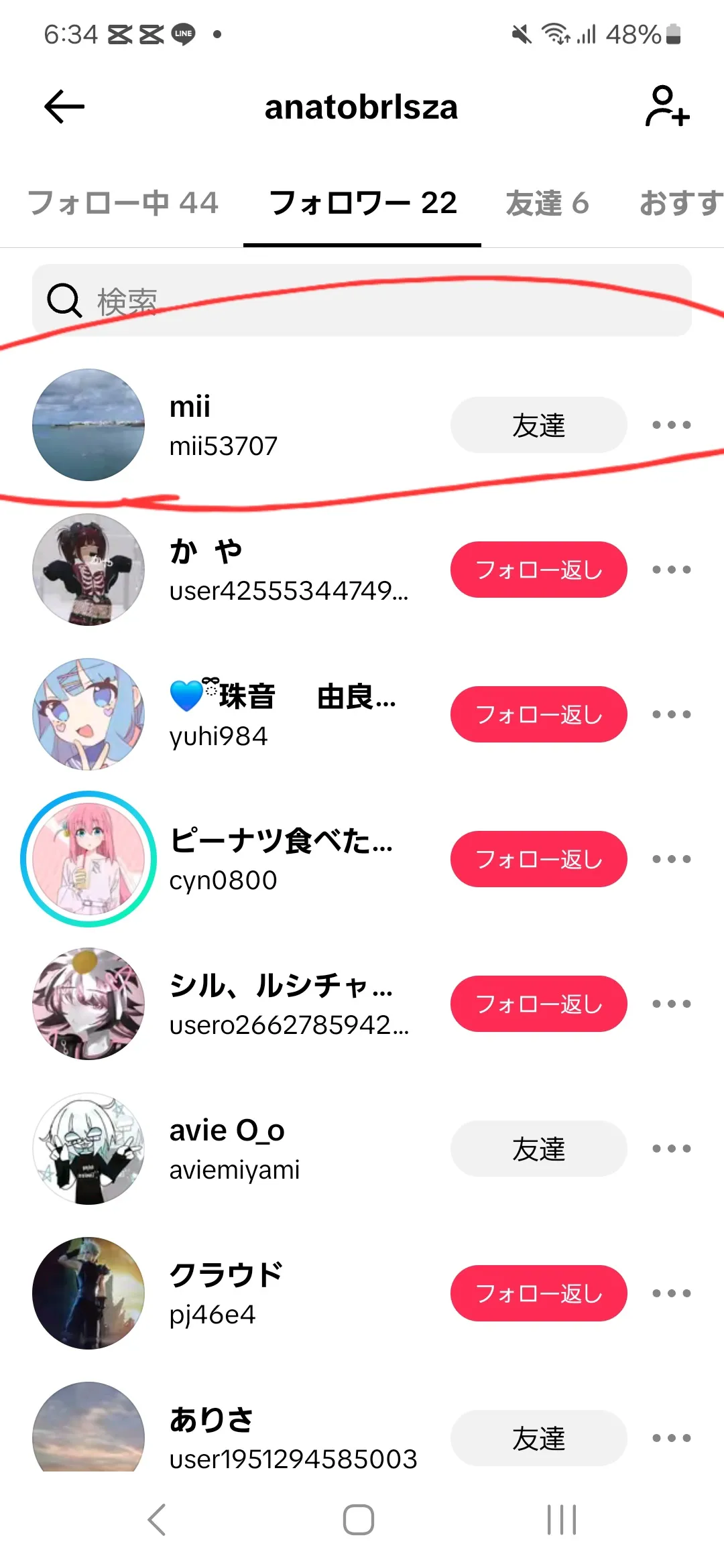Tap the 友達 button beside avie O_o
Image resolution: width=724 pixels, height=1568 pixels.
point(538,1149)
